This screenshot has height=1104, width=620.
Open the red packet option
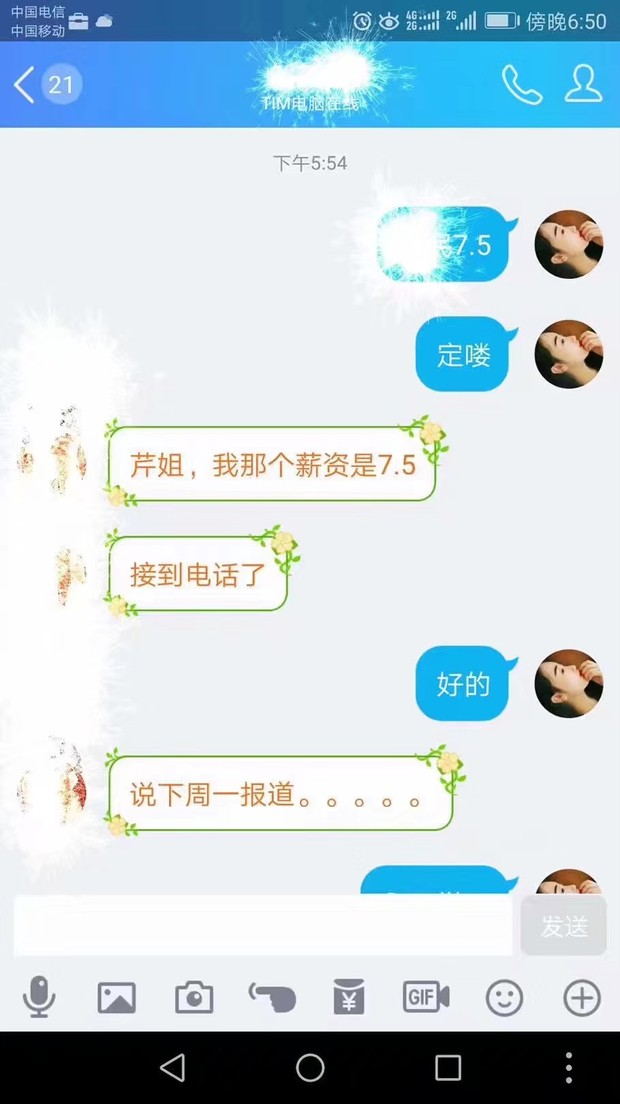pos(349,997)
